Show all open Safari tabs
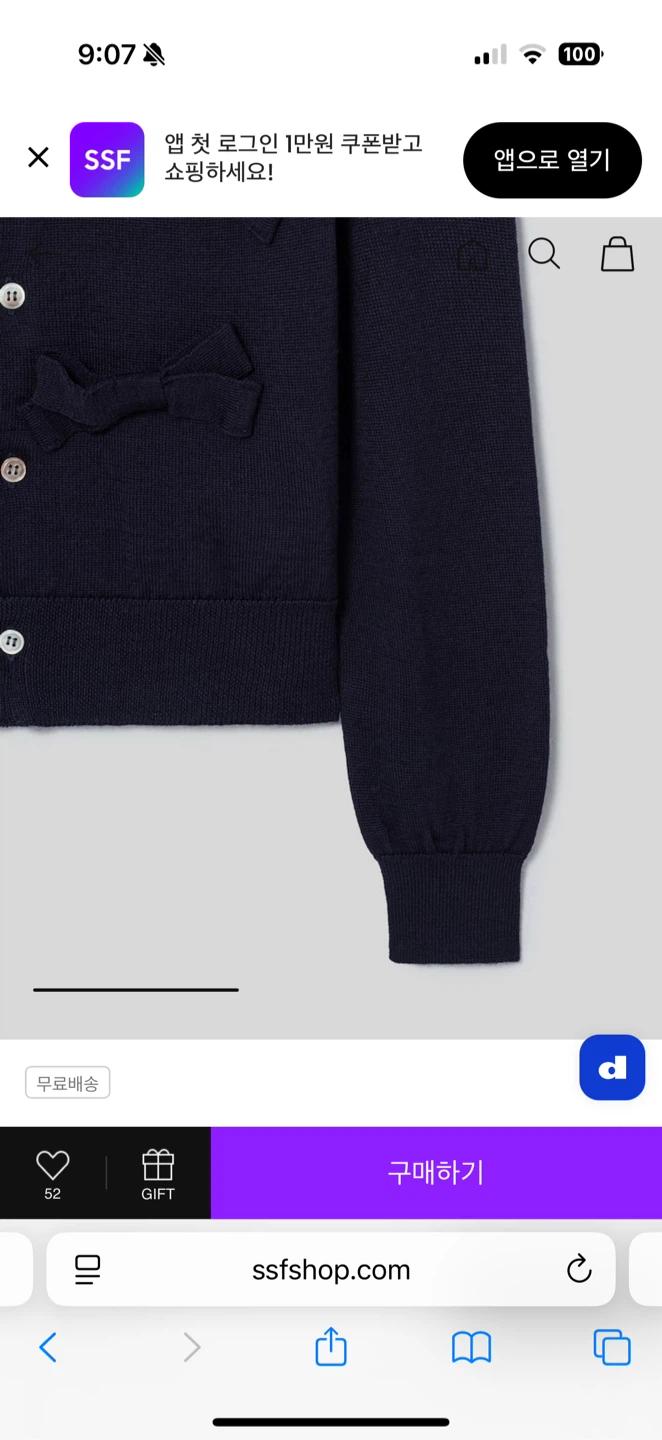Viewport: 662px width, 1440px height. click(x=612, y=1348)
